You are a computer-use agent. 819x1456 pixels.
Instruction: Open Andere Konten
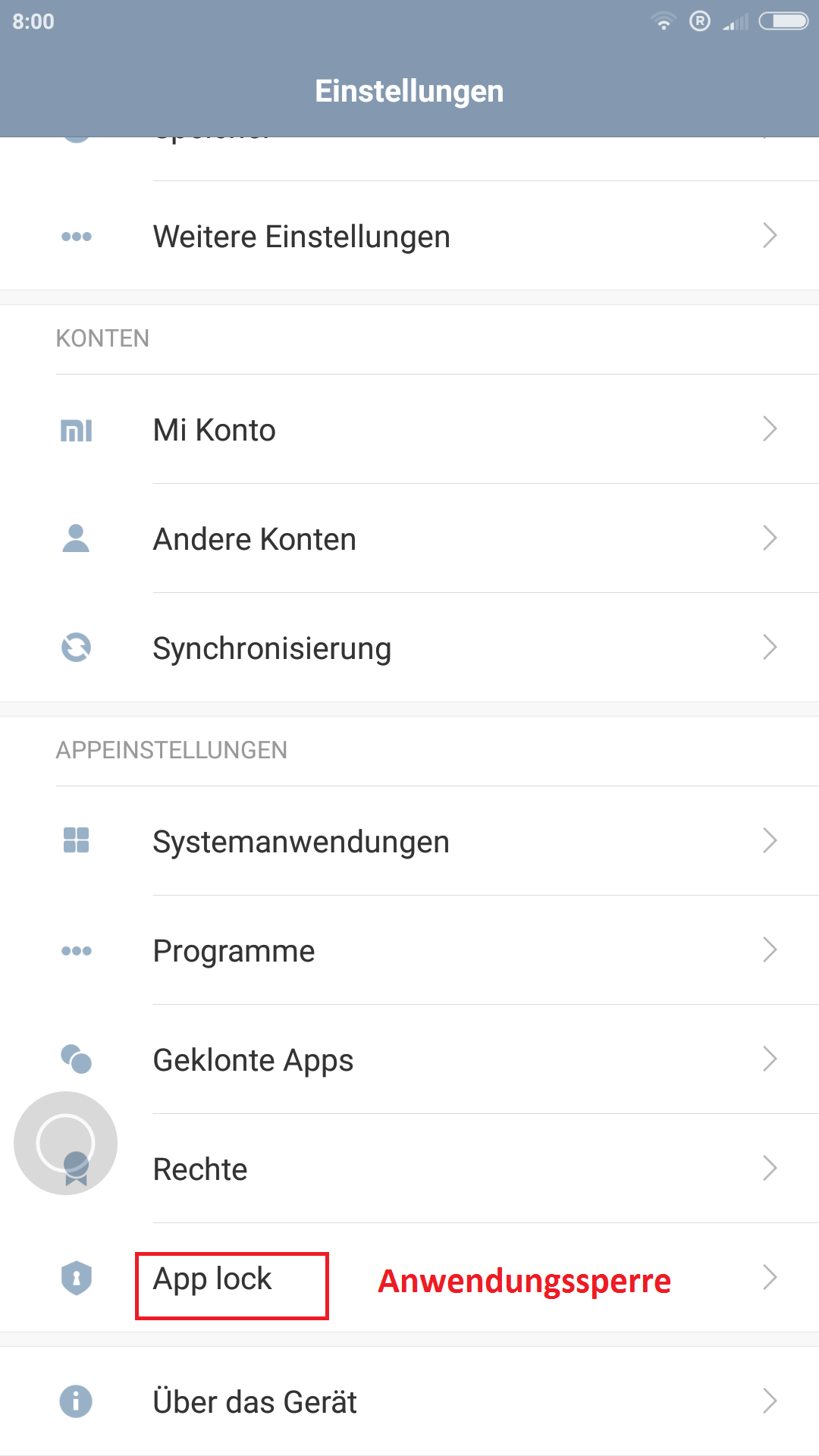[409, 538]
